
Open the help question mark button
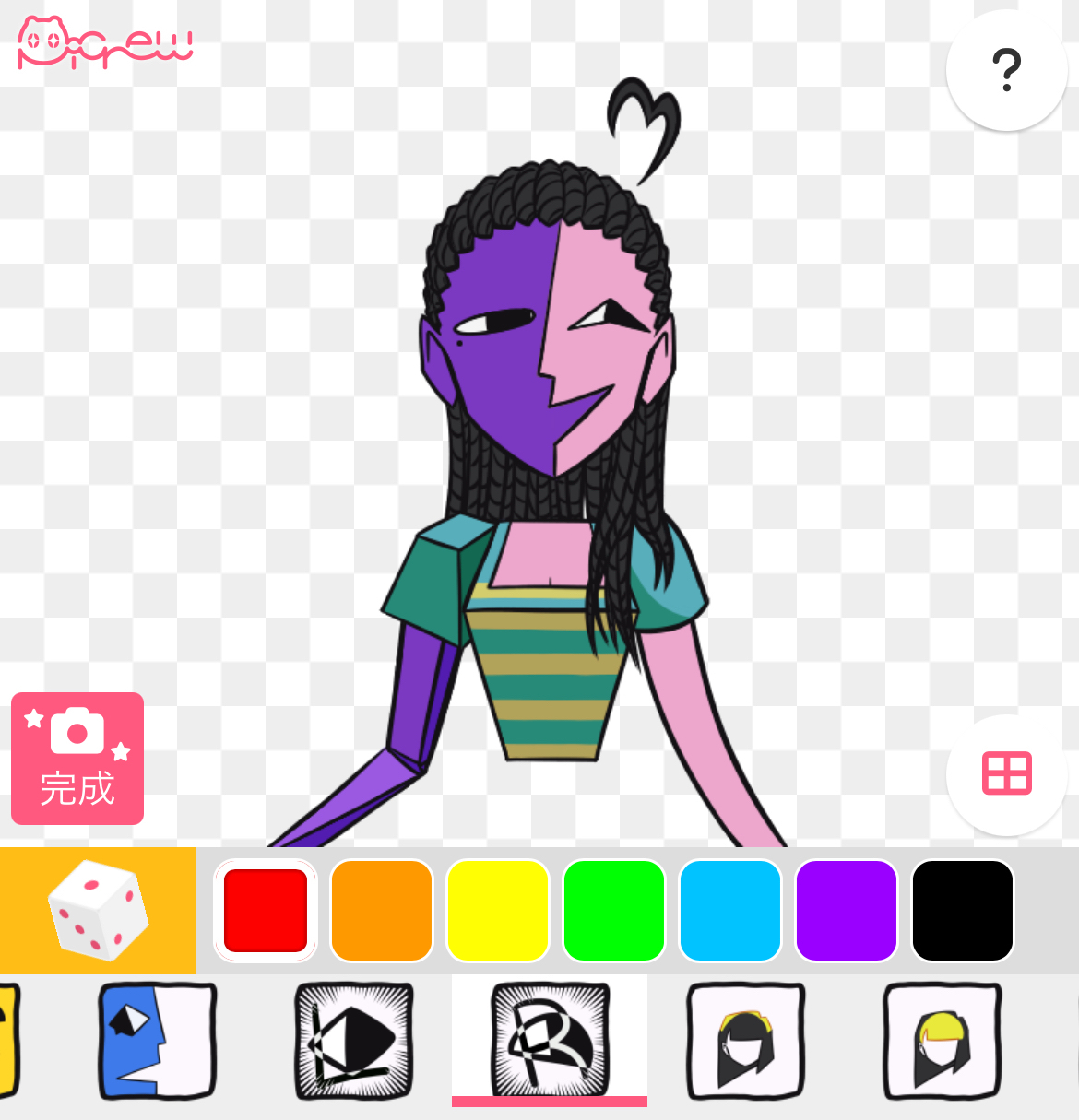click(x=1006, y=70)
